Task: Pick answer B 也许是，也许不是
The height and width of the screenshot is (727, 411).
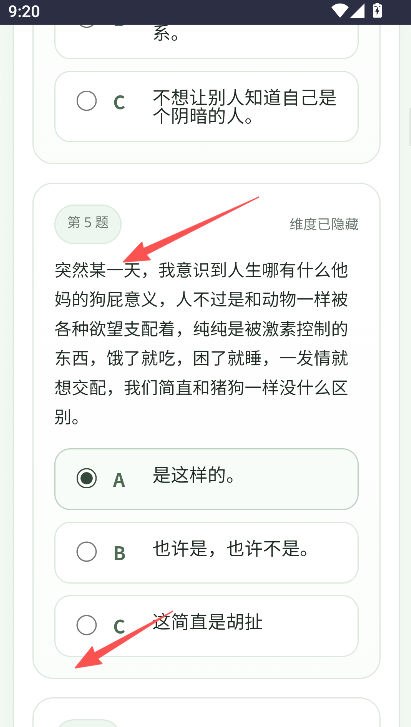Action: (206, 552)
